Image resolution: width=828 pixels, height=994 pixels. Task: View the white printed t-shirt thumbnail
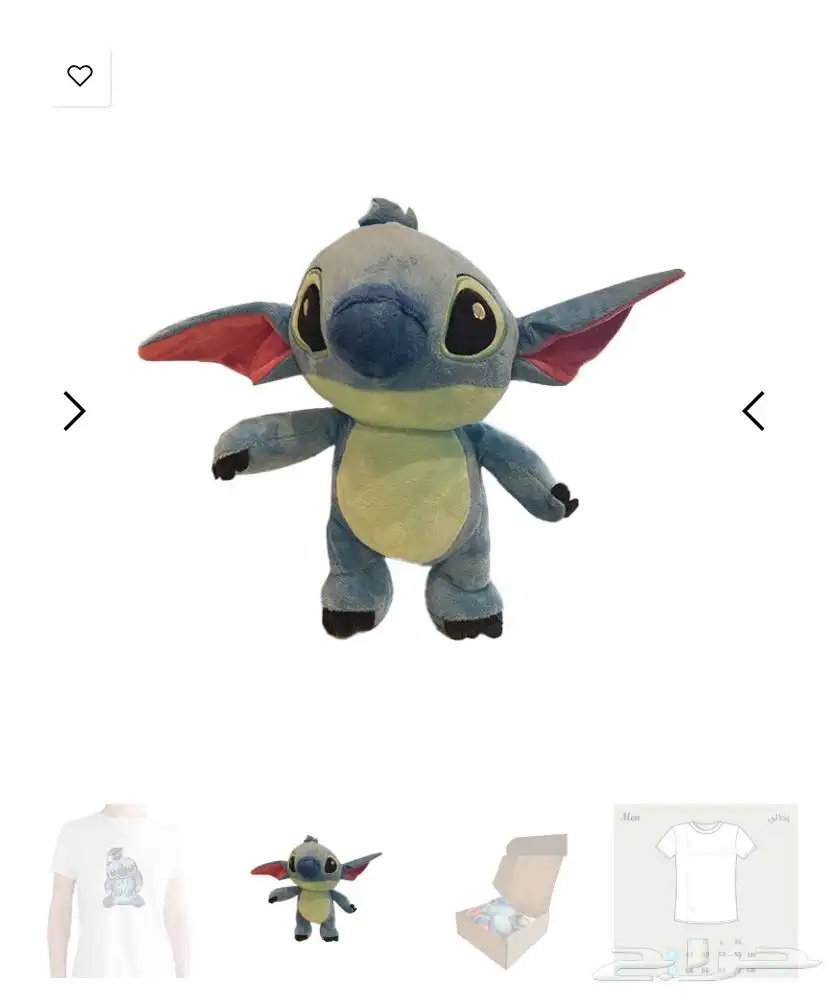click(x=118, y=890)
